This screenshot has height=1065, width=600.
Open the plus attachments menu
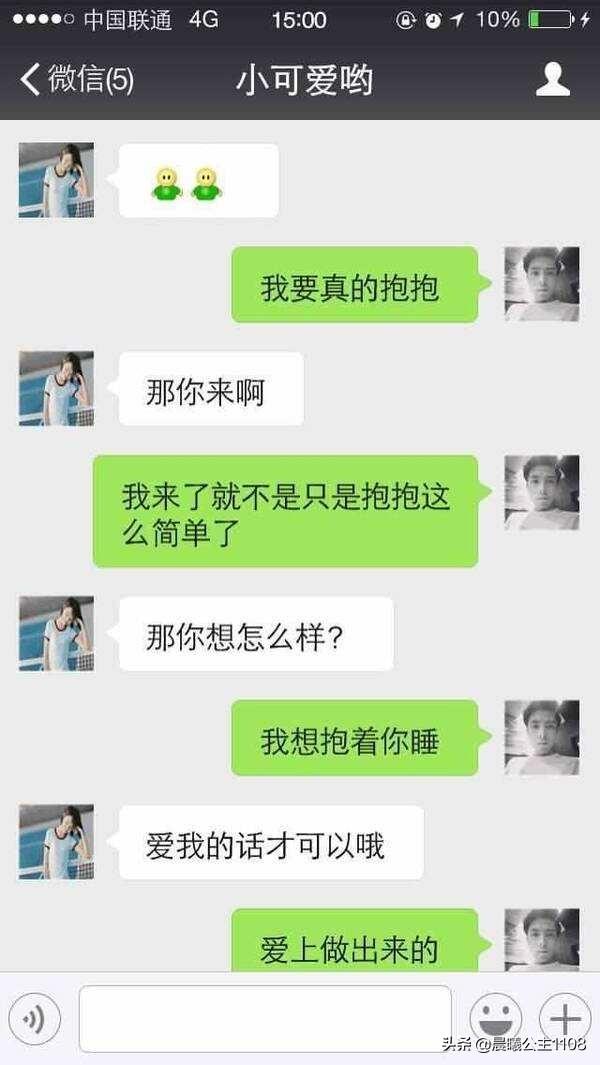pyautogui.click(x=564, y=1018)
